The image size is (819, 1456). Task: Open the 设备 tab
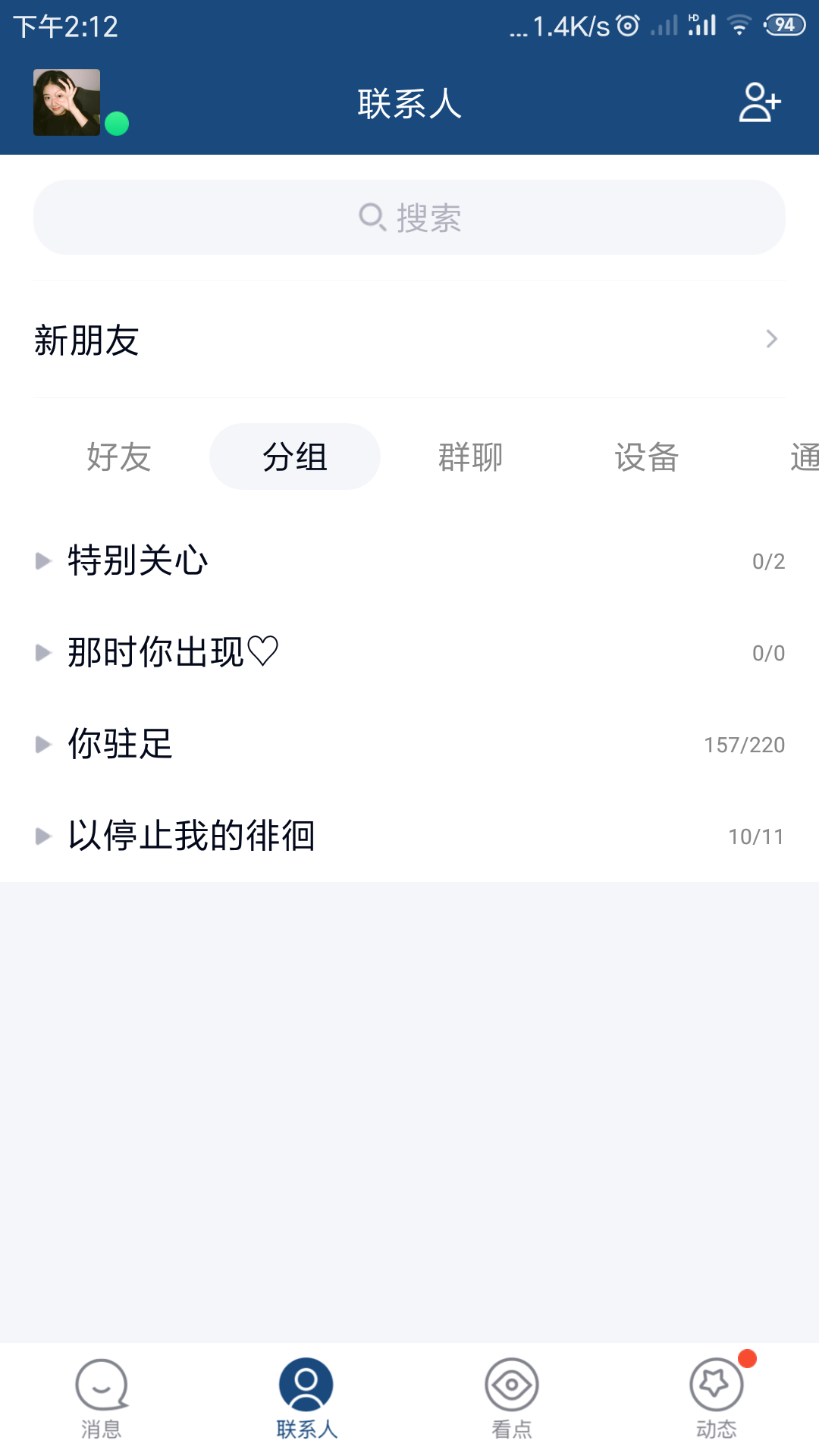pyautogui.click(x=646, y=457)
